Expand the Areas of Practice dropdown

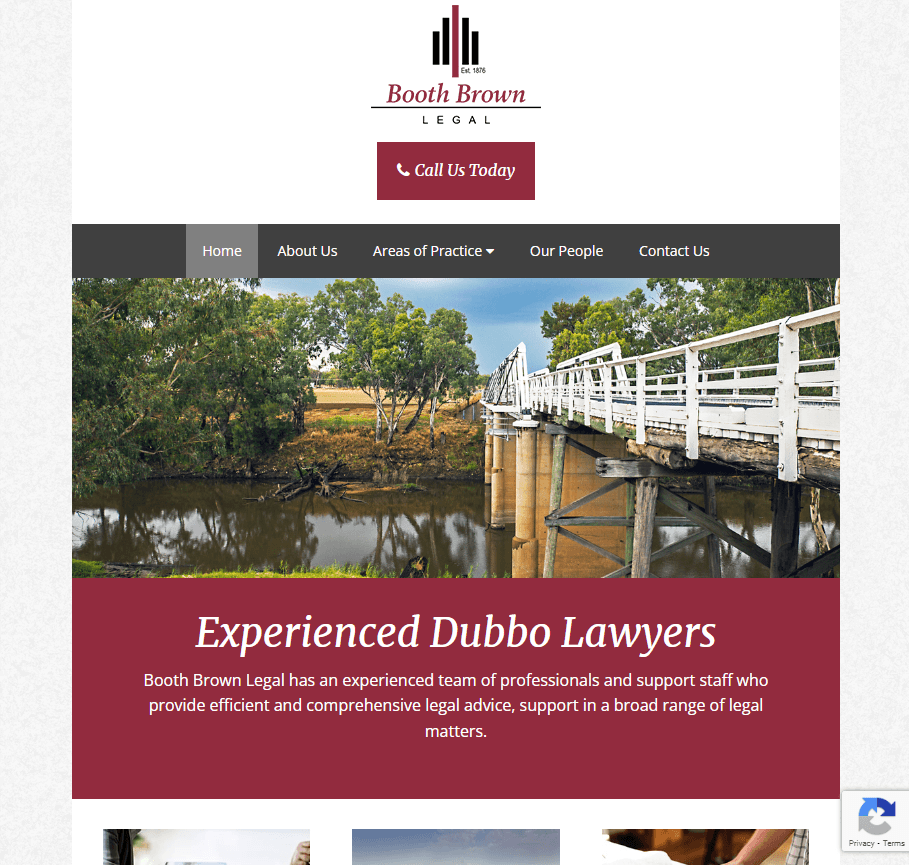point(433,251)
